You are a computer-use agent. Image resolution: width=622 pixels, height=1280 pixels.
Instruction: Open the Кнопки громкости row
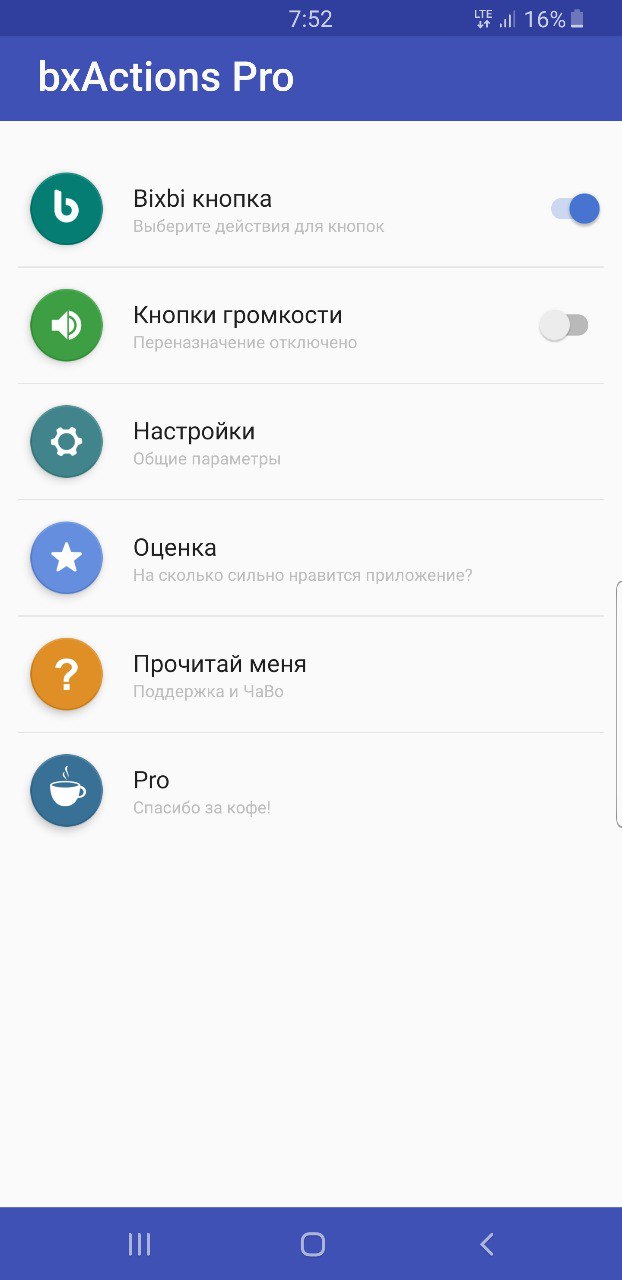[311, 326]
